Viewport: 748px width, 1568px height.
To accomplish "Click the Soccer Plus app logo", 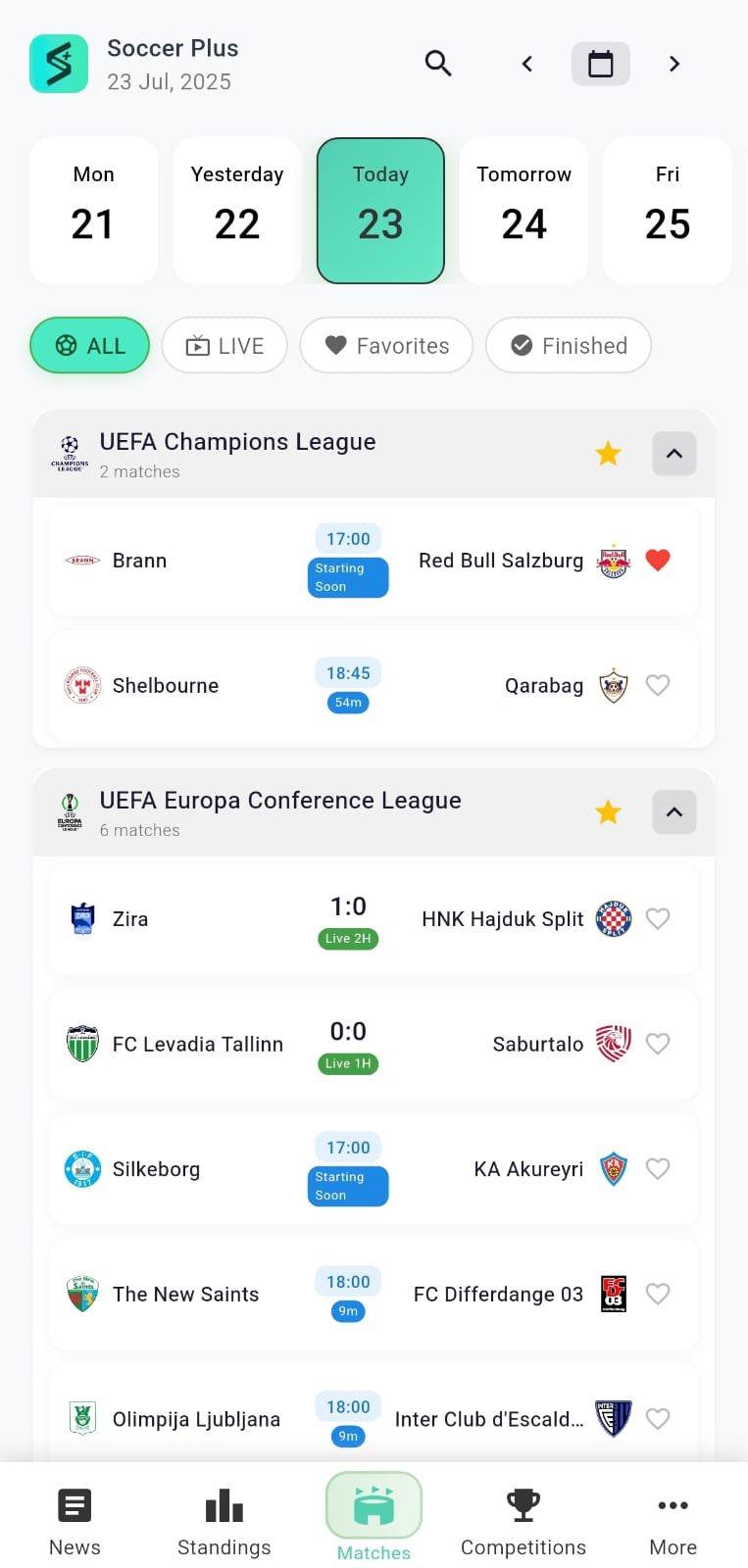I will point(59,63).
